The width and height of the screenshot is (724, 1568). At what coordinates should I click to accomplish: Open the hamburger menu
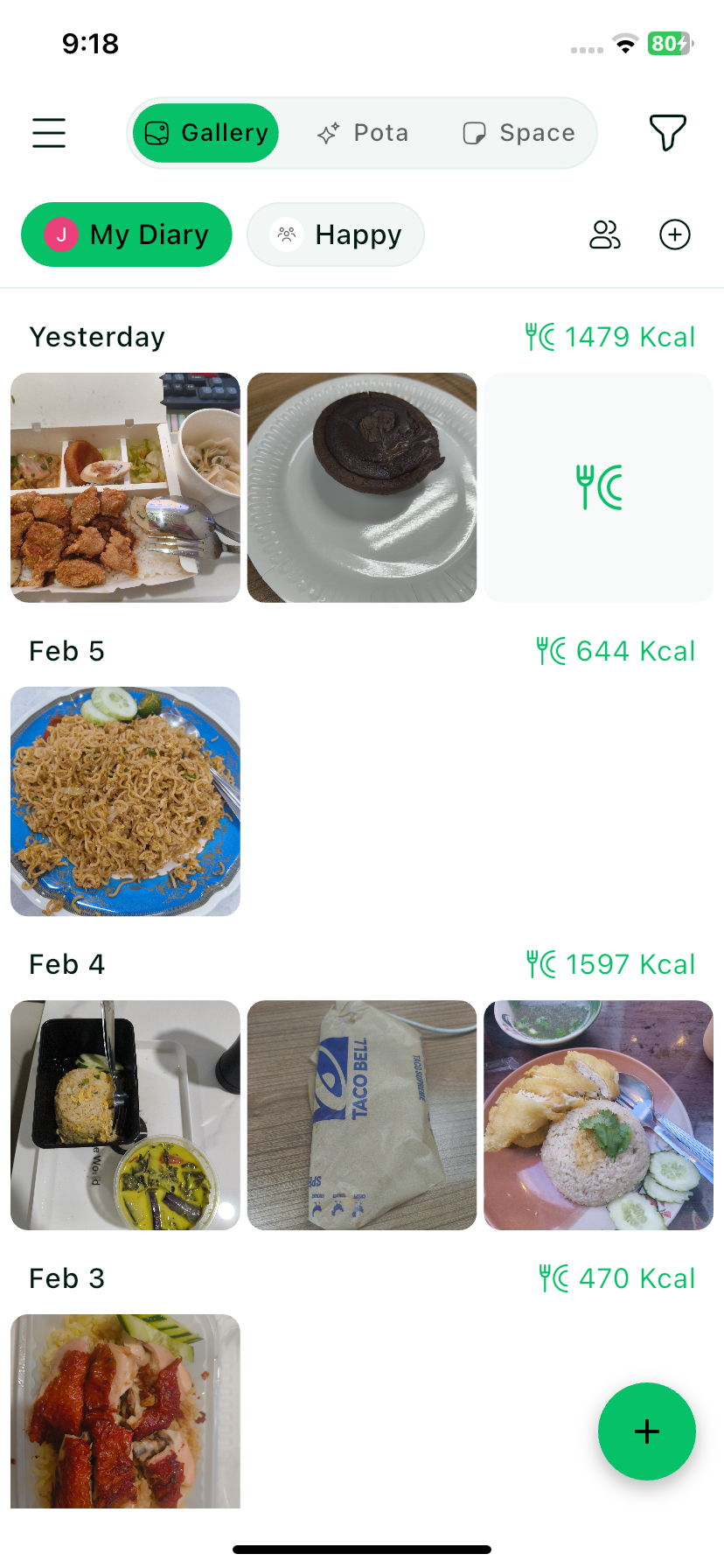click(x=49, y=133)
